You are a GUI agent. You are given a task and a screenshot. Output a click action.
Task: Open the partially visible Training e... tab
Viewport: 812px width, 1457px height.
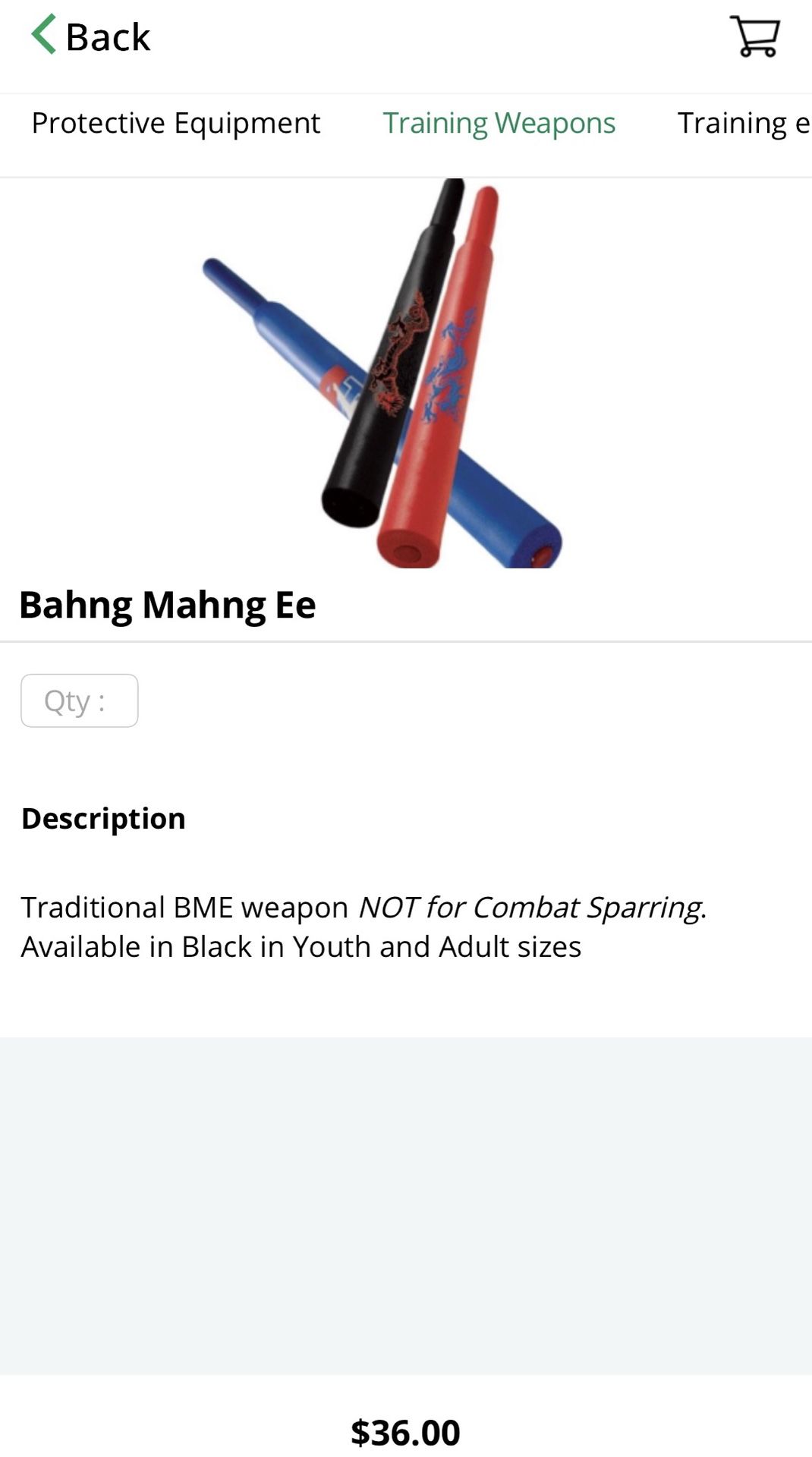(744, 123)
